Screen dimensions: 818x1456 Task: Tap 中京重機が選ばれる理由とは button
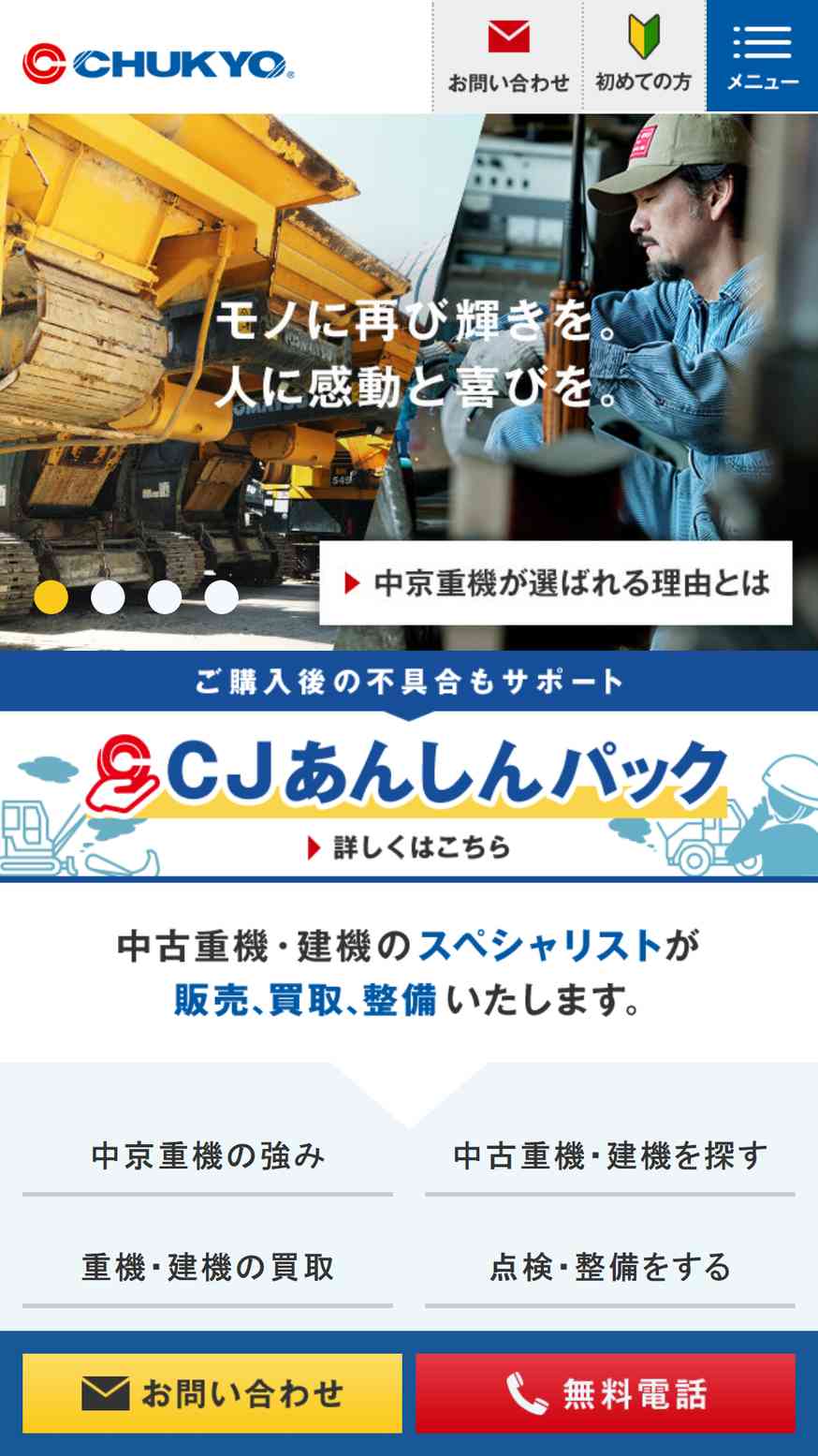coord(556,583)
